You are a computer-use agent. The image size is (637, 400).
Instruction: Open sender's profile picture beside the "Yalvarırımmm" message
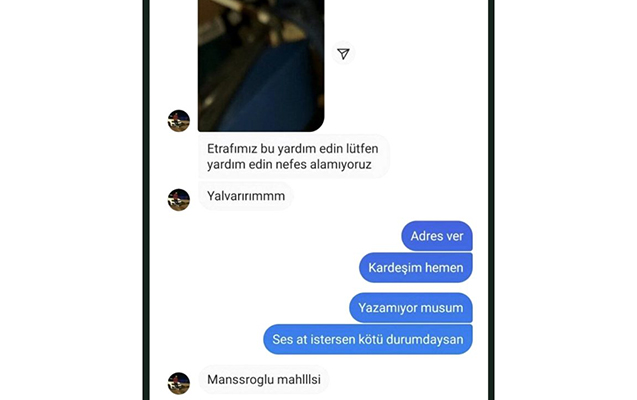point(179,199)
